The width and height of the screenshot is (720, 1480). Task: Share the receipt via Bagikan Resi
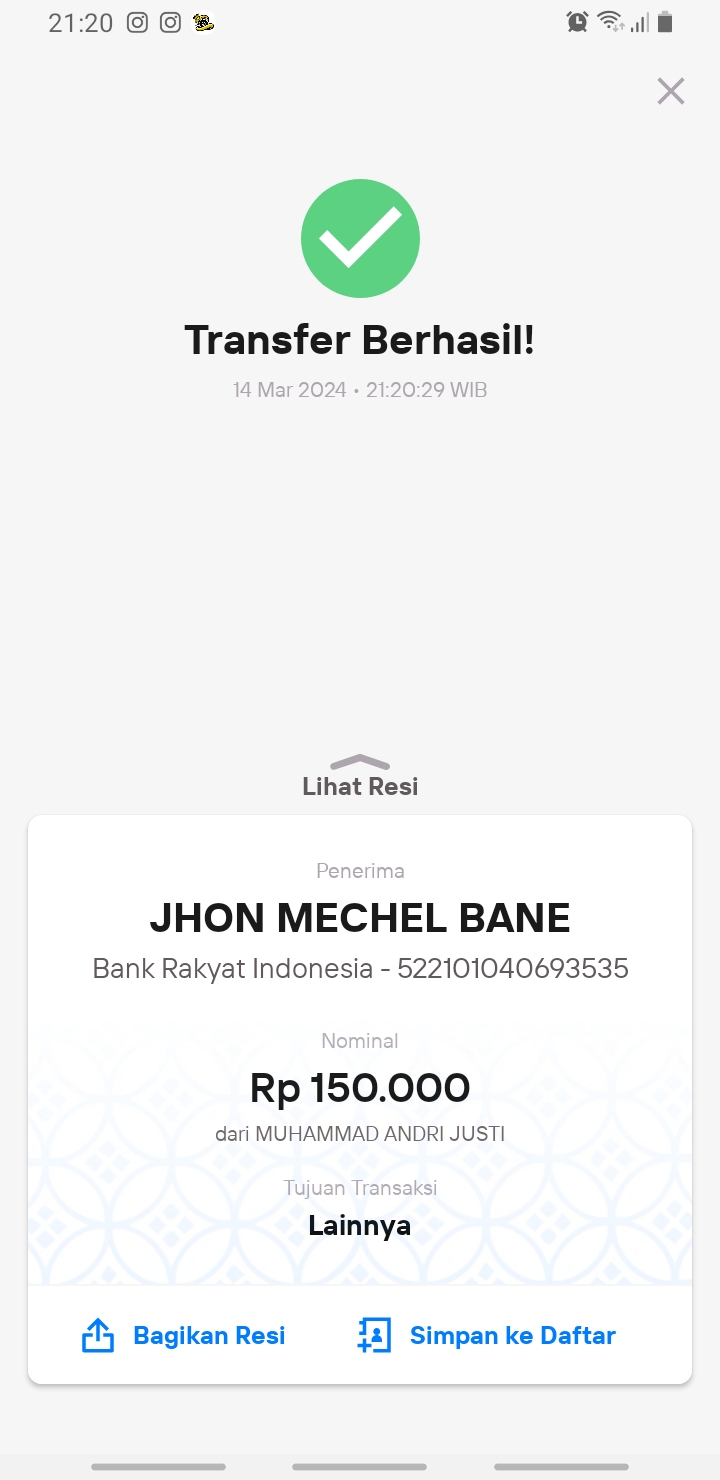tap(184, 1335)
